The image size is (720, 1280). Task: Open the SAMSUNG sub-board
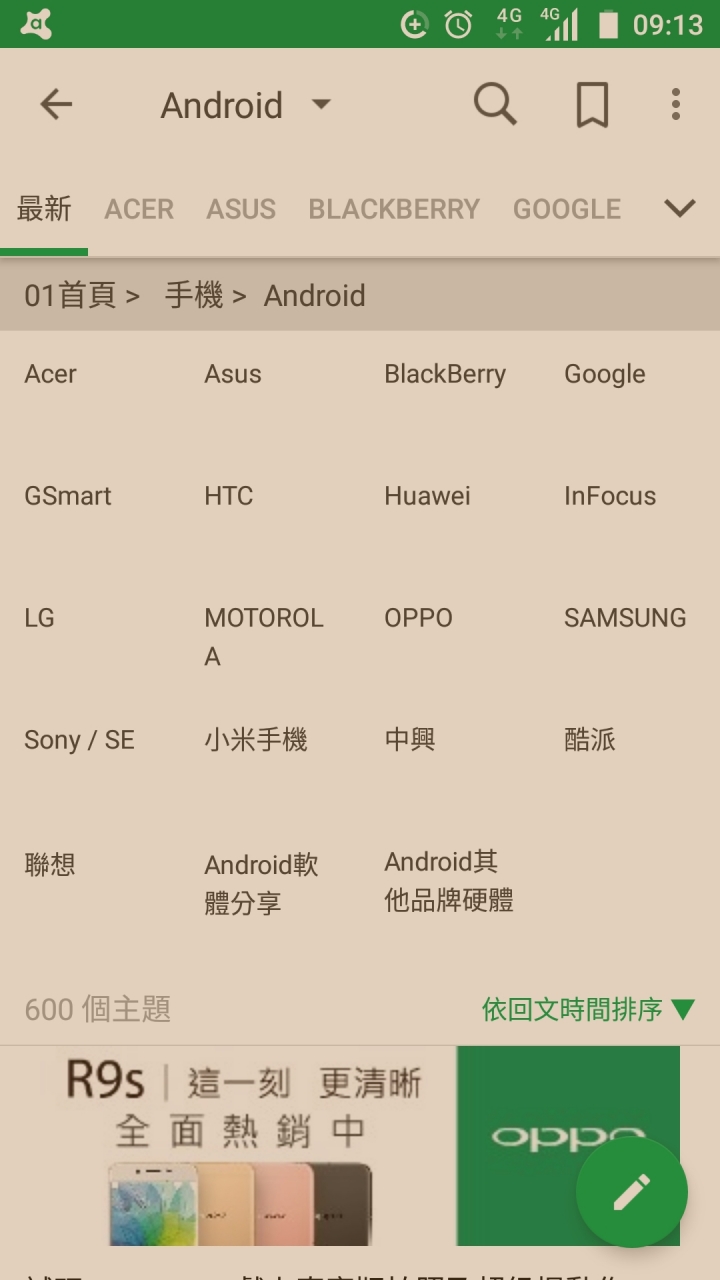click(x=625, y=618)
